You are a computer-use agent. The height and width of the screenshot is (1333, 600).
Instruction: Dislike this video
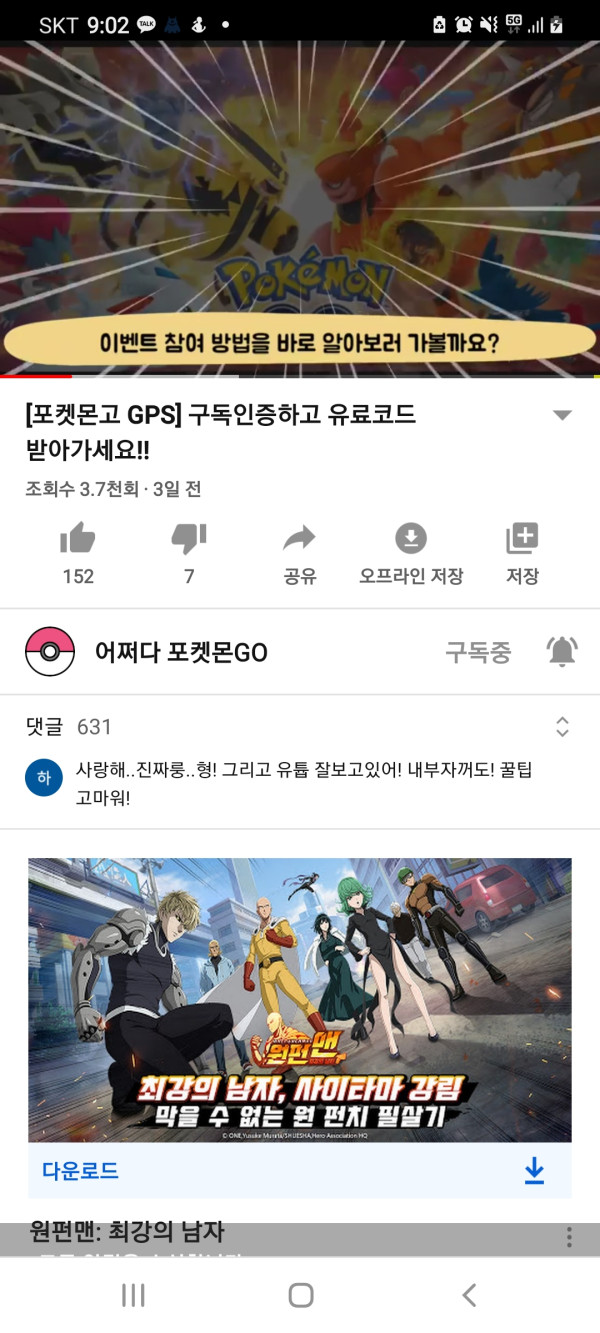tap(188, 540)
